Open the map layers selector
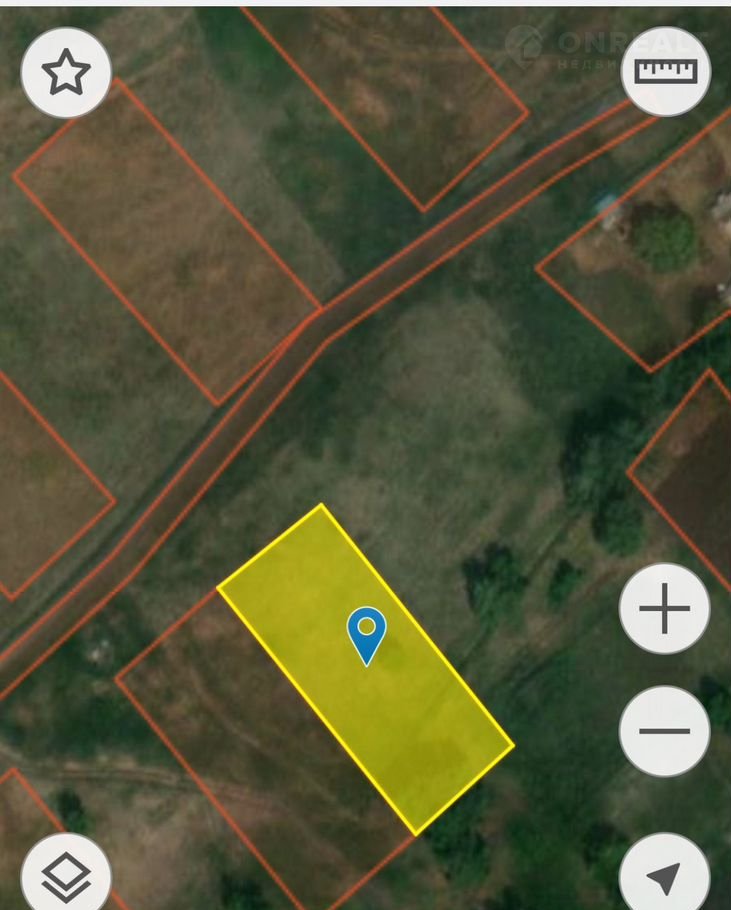Image resolution: width=731 pixels, height=910 pixels. click(x=66, y=876)
